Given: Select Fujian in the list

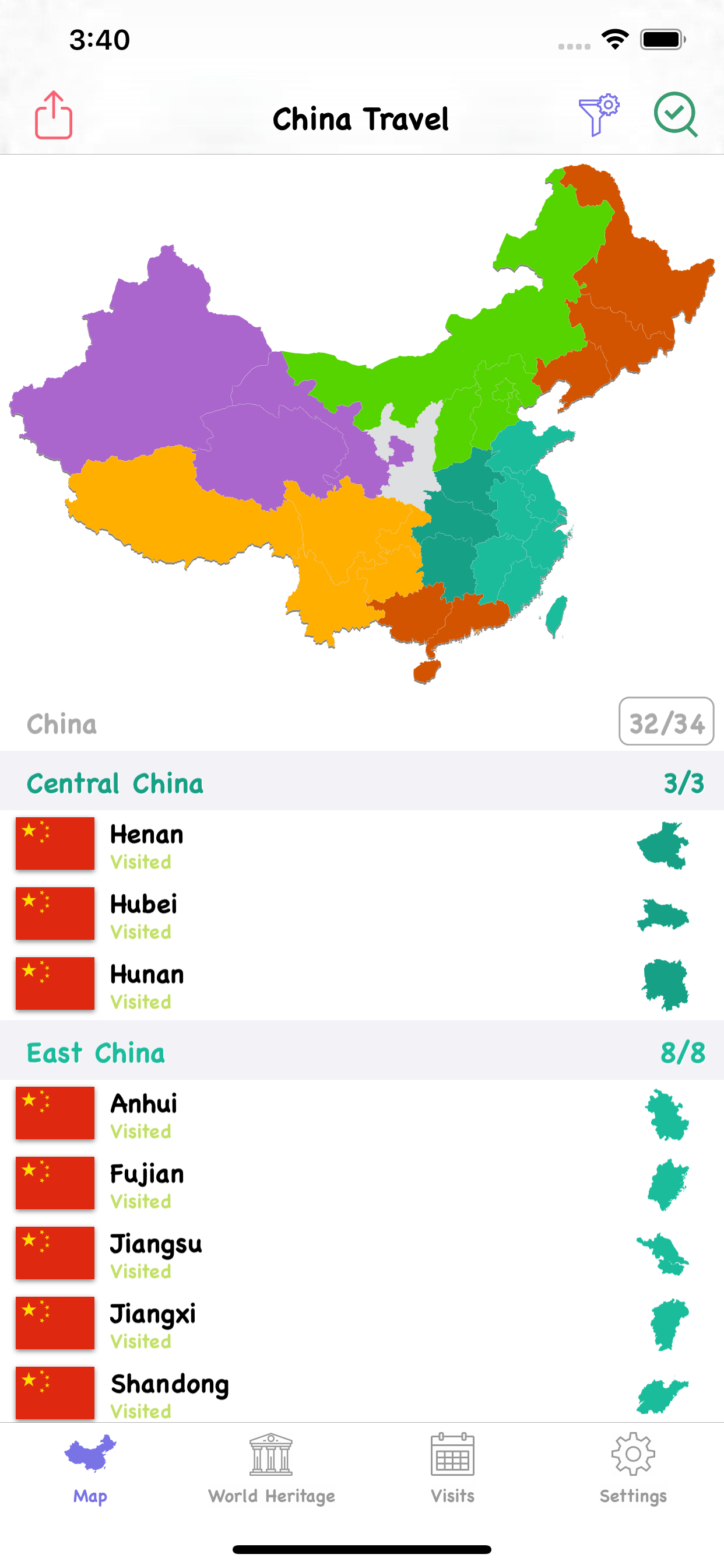Looking at the screenshot, I should (362, 1185).
